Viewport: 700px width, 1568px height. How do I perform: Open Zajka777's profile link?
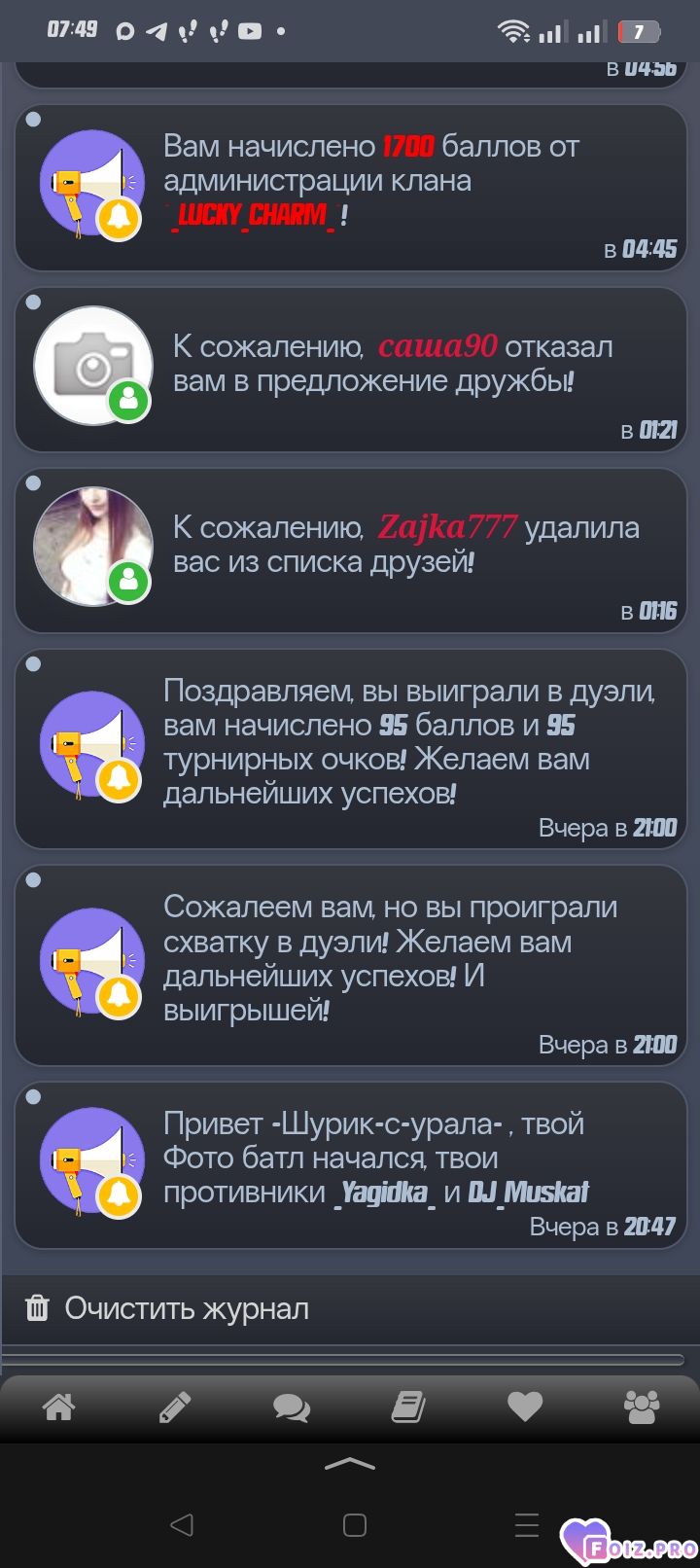pyautogui.click(x=447, y=527)
